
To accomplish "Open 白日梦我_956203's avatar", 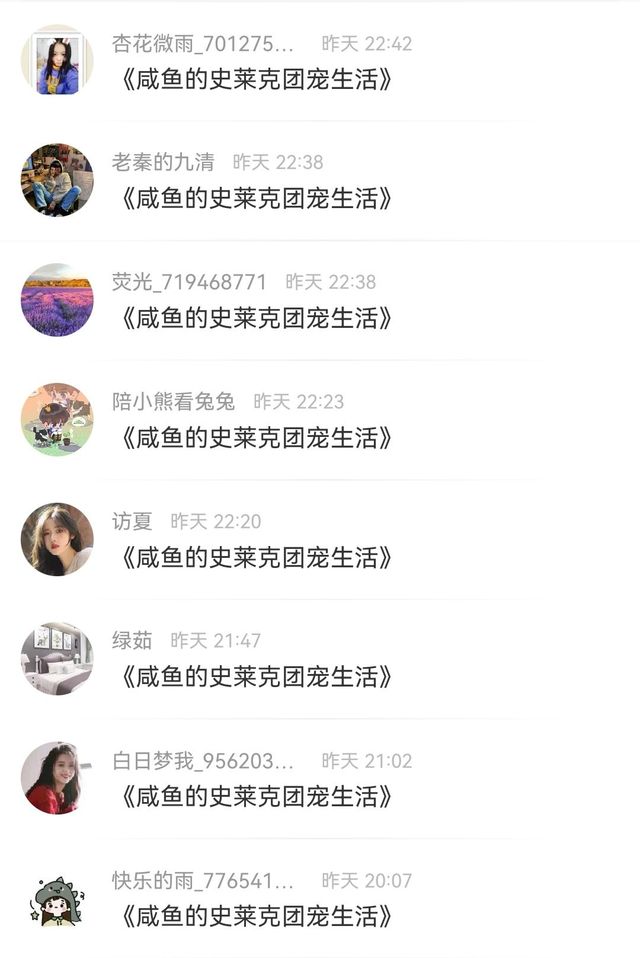I will pos(57,778).
